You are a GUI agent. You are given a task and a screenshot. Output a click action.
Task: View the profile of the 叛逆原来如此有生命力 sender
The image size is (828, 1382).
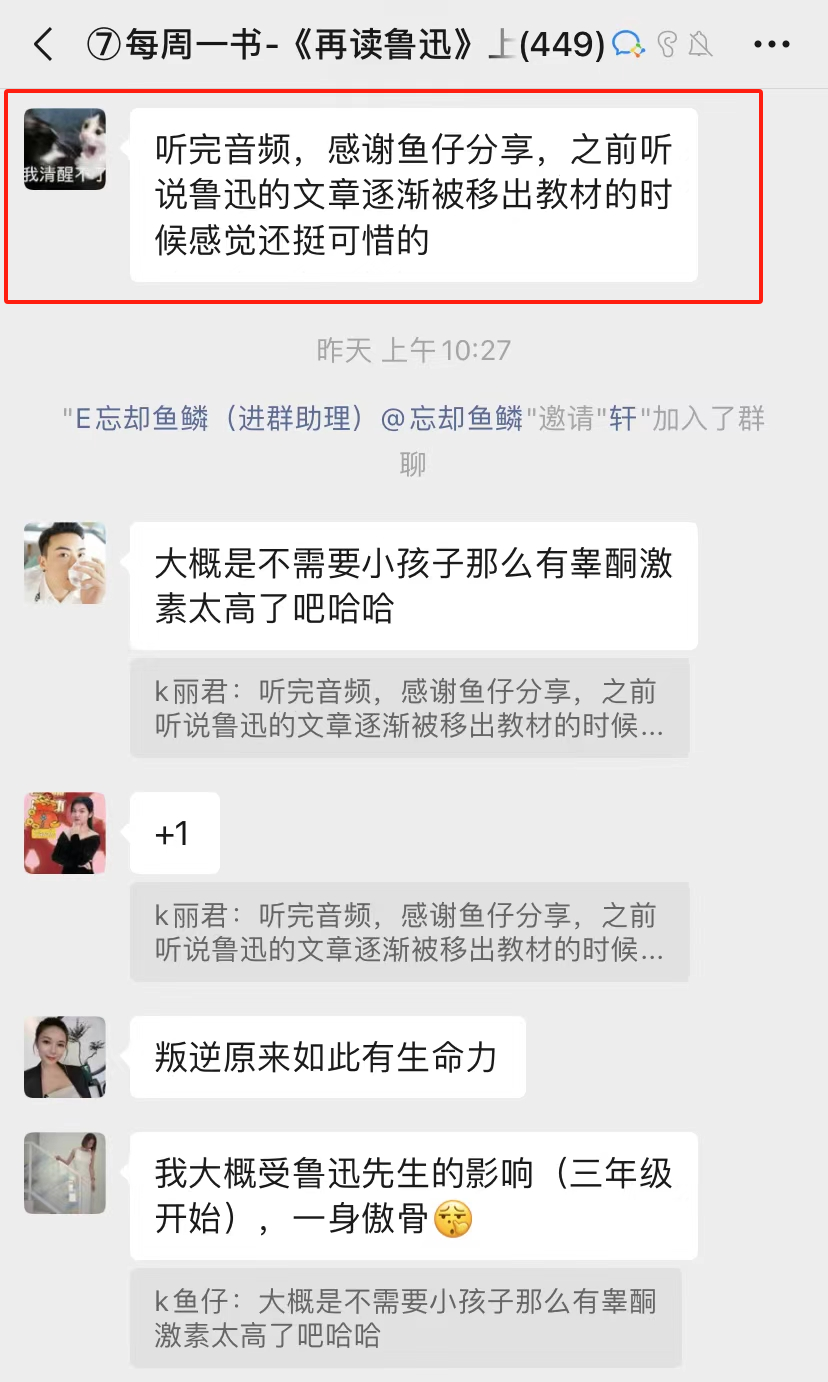click(x=65, y=1057)
